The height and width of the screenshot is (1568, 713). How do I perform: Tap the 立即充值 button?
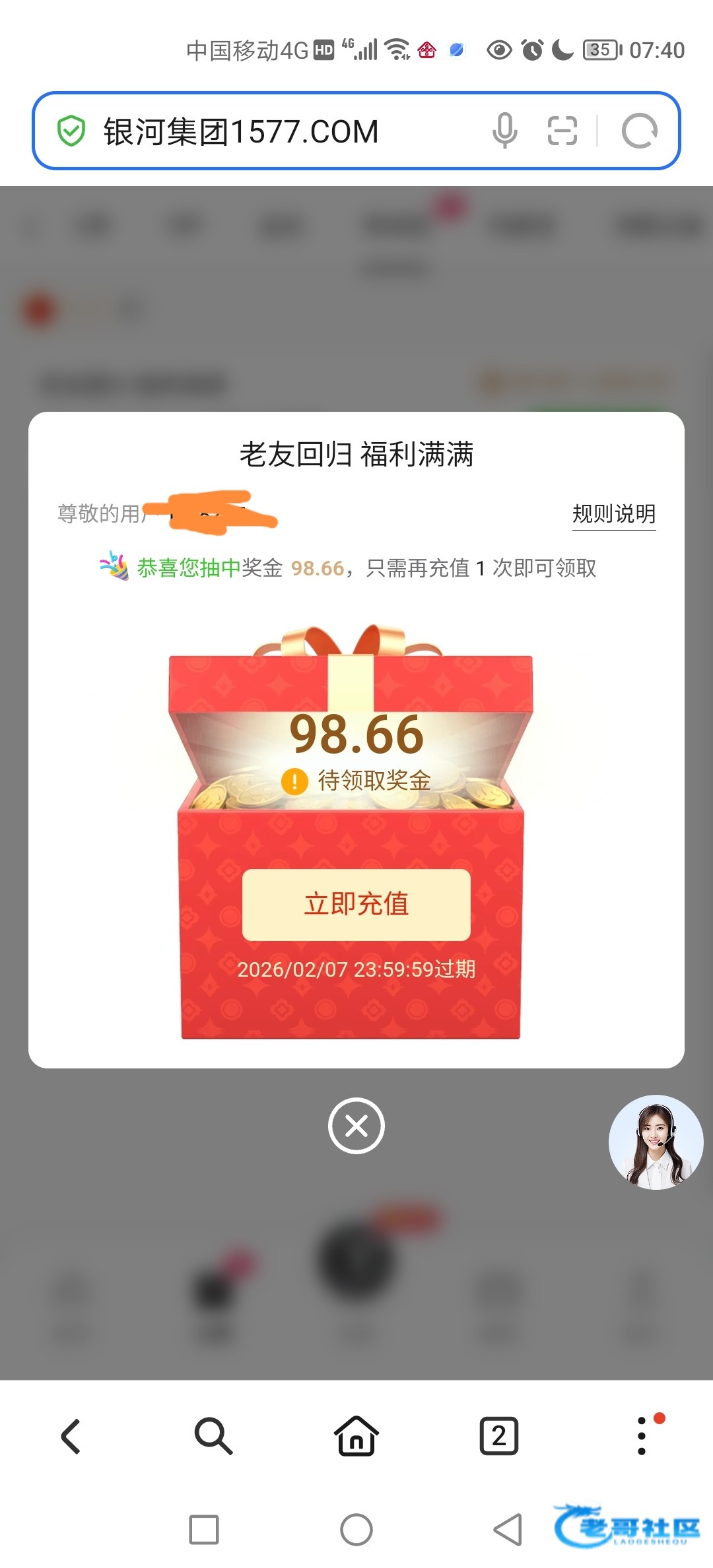coord(356,904)
